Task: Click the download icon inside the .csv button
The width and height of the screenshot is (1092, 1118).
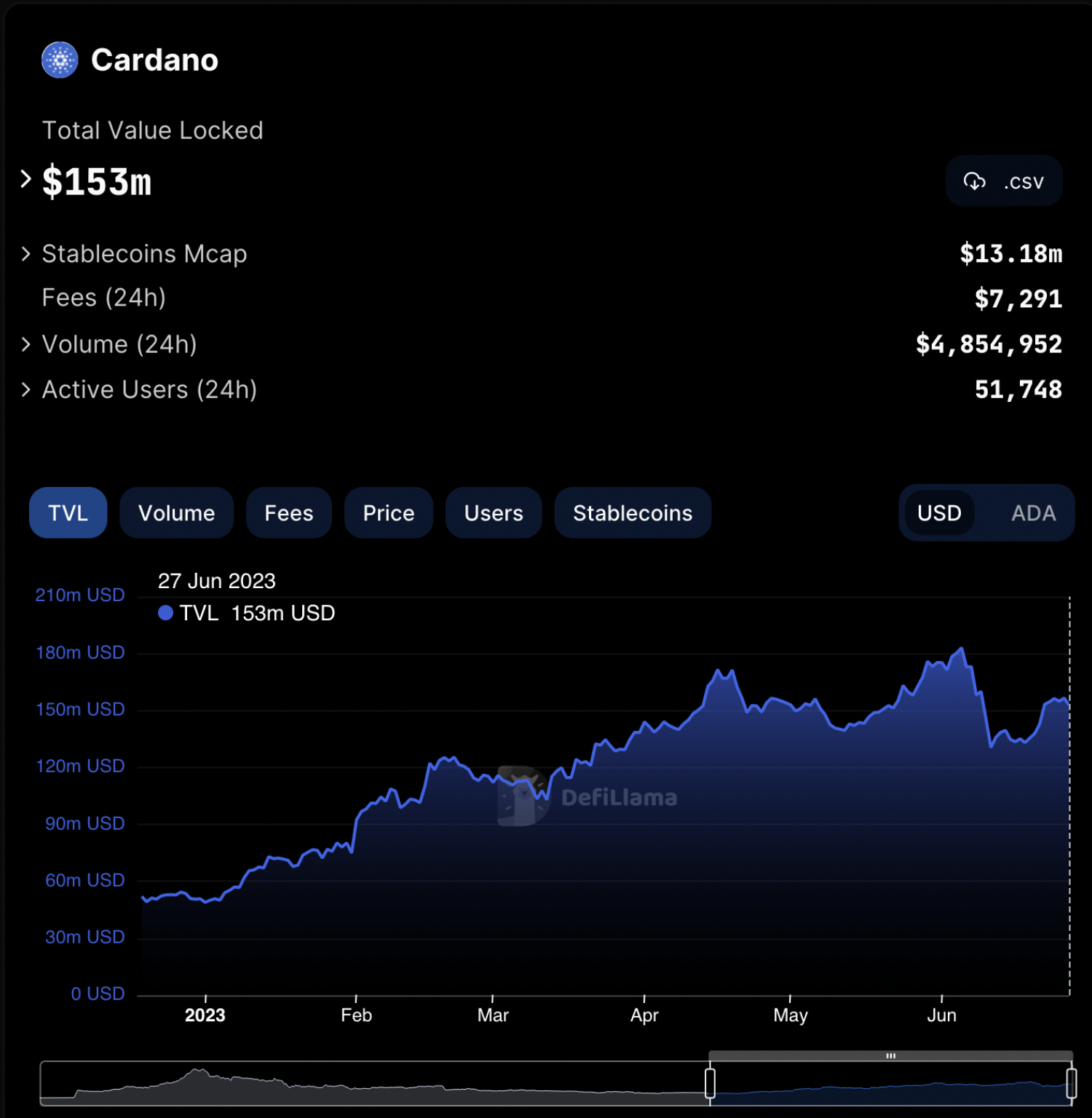Action: pos(976,181)
